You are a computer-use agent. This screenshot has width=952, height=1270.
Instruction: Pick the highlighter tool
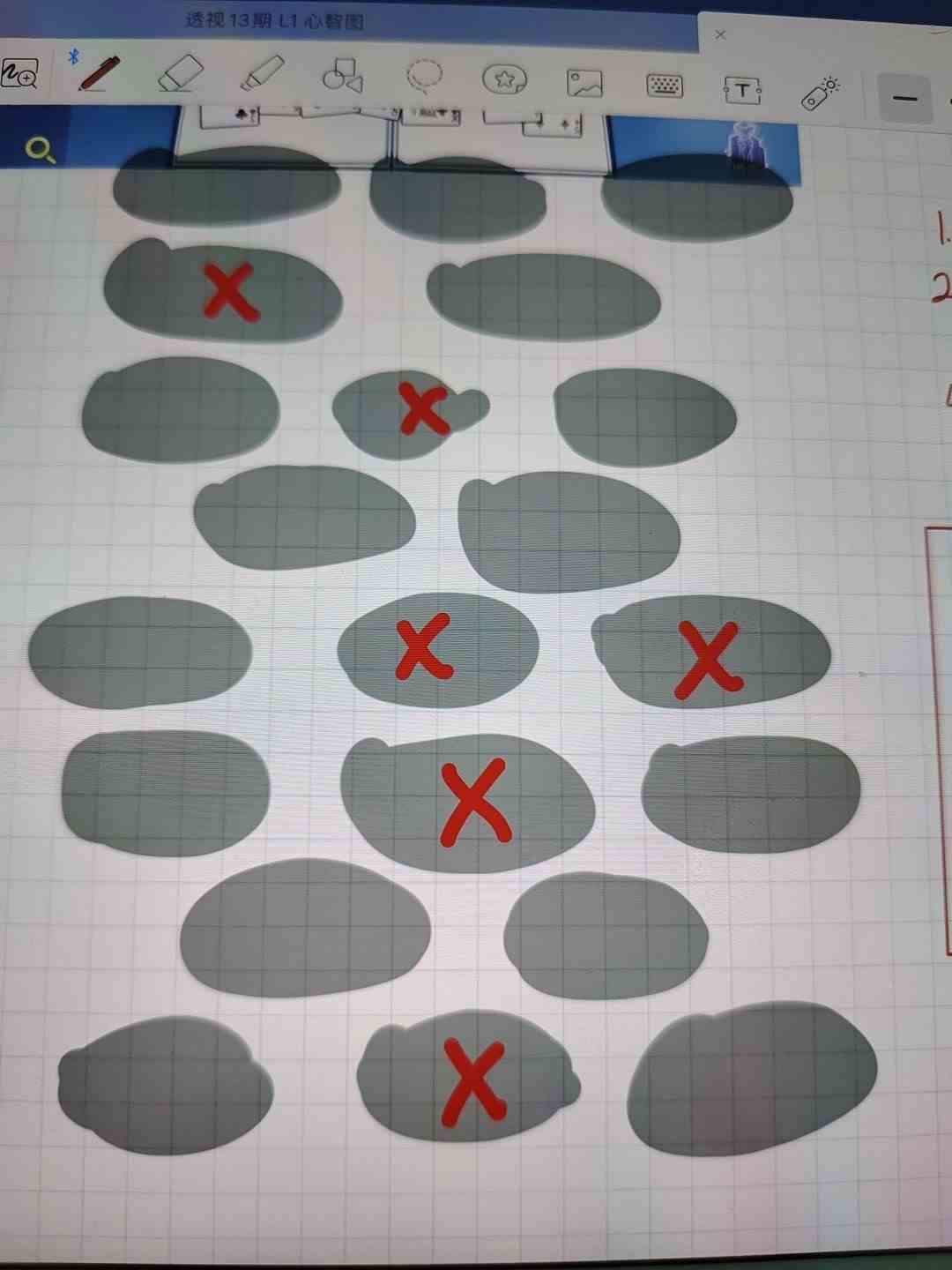pyautogui.click(x=263, y=73)
